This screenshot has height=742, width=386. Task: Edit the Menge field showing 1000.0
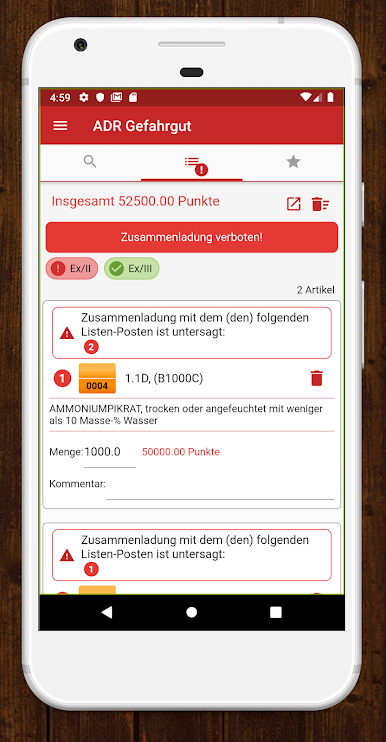[110, 452]
